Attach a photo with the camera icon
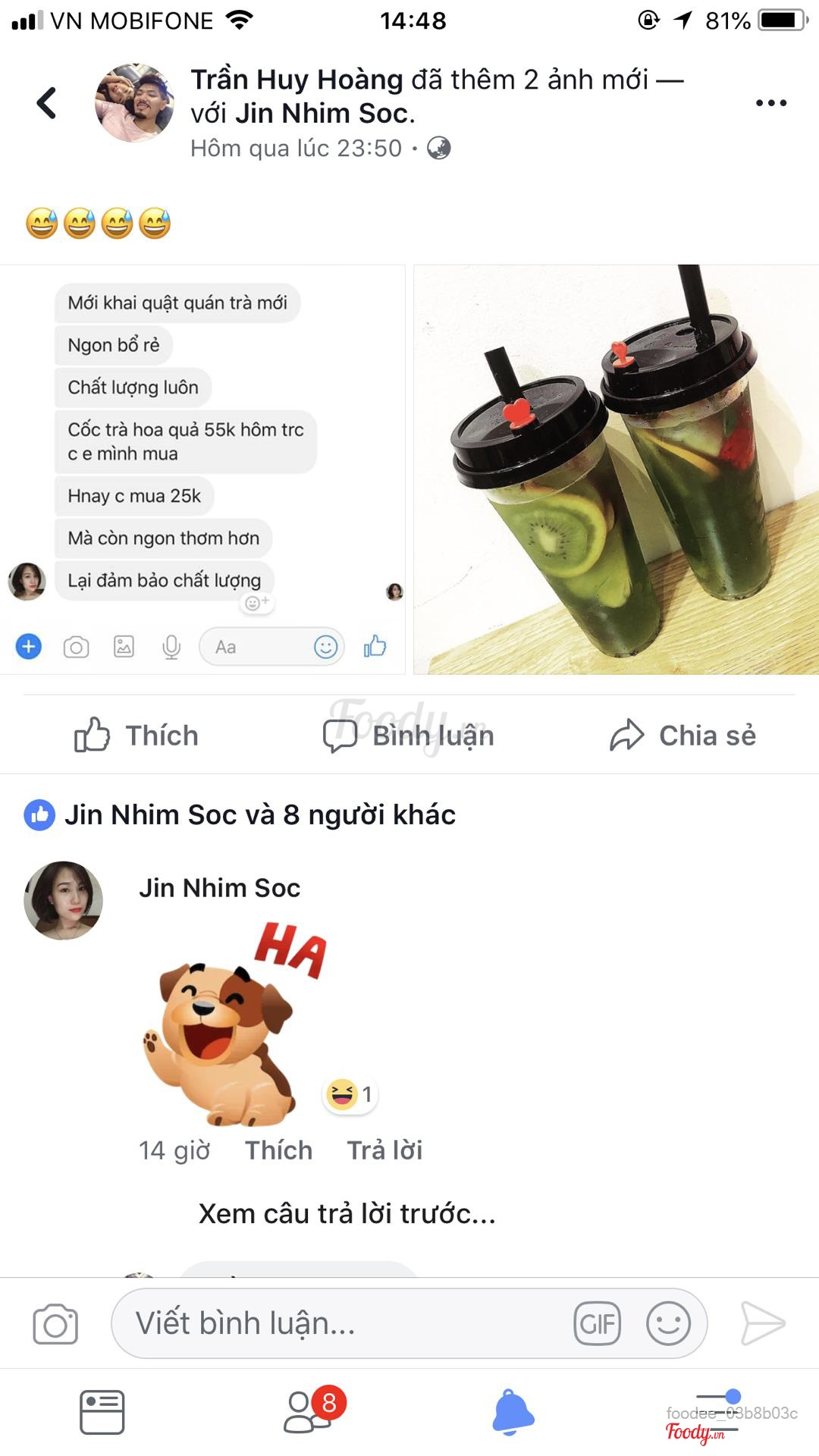 click(55, 1324)
